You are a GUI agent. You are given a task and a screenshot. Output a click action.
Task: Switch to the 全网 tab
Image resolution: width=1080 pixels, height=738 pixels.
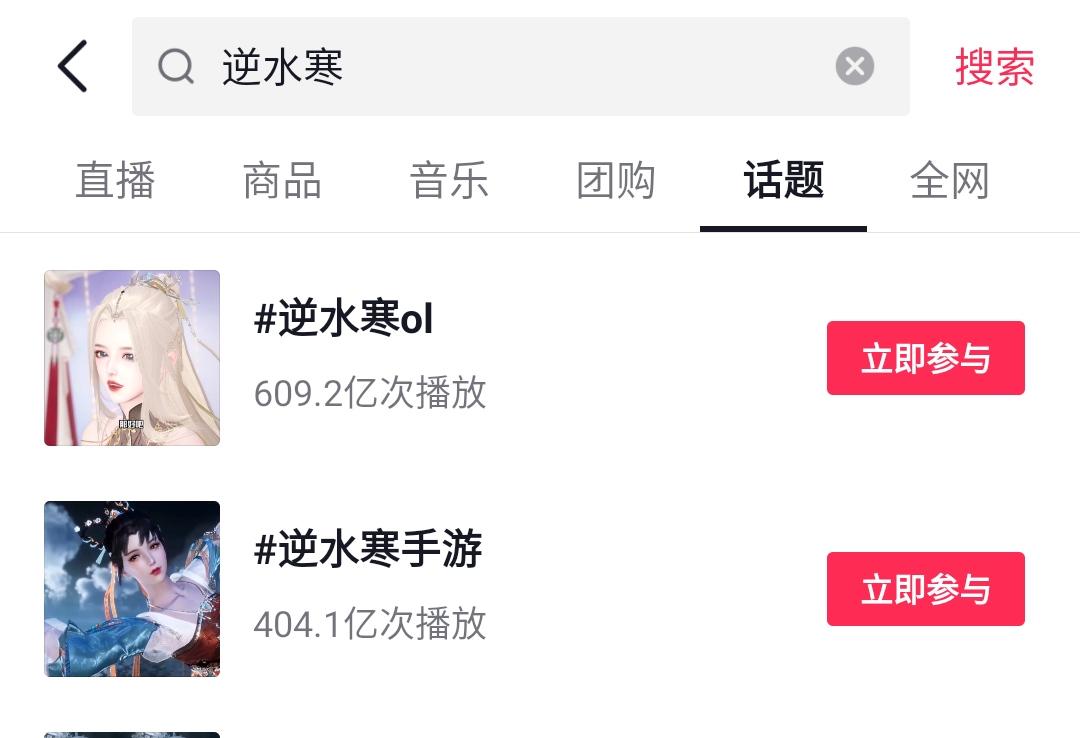tap(949, 182)
